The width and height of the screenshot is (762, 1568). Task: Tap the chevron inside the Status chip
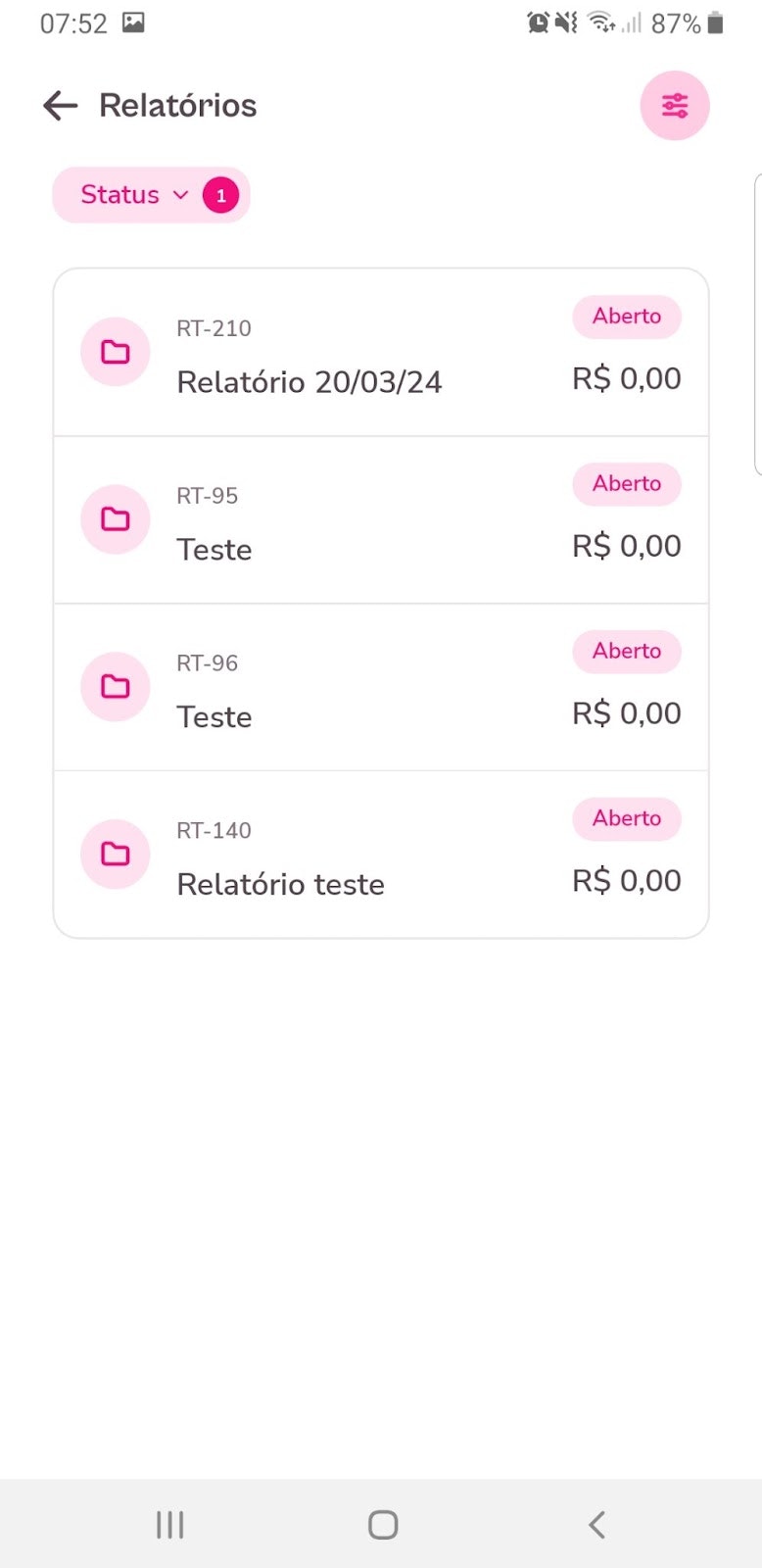179,195
